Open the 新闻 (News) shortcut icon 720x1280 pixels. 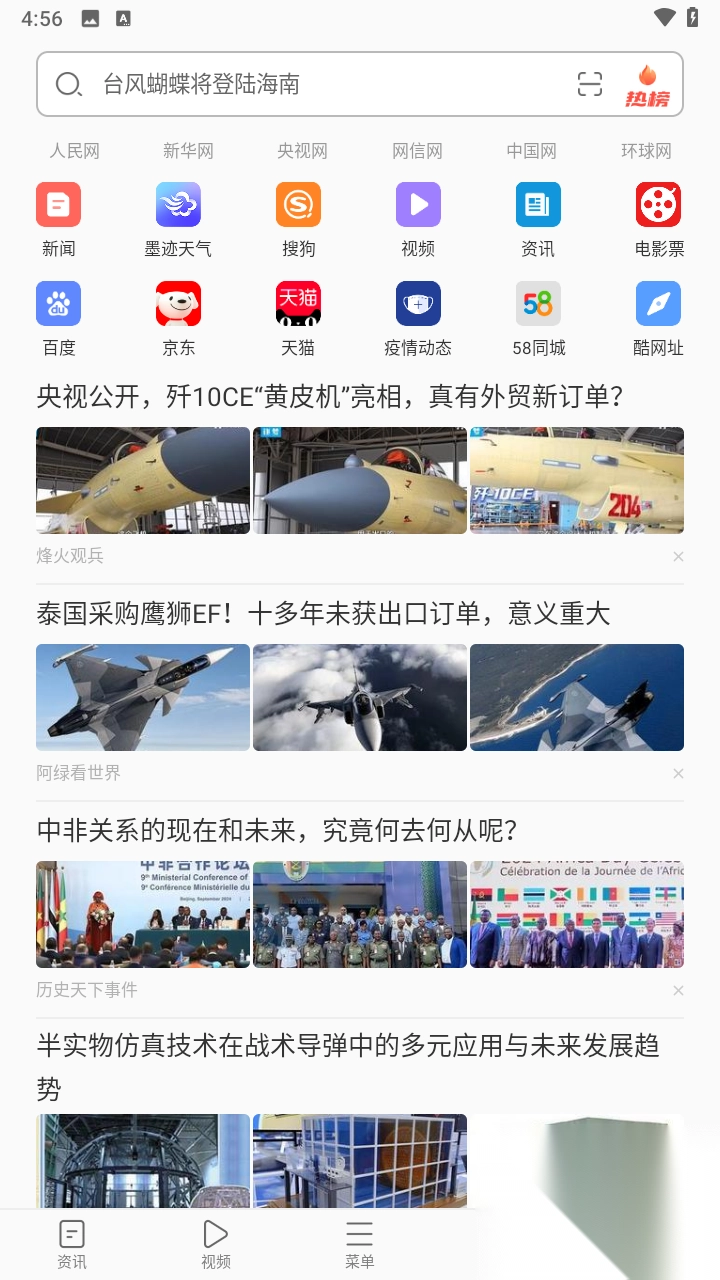point(58,204)
